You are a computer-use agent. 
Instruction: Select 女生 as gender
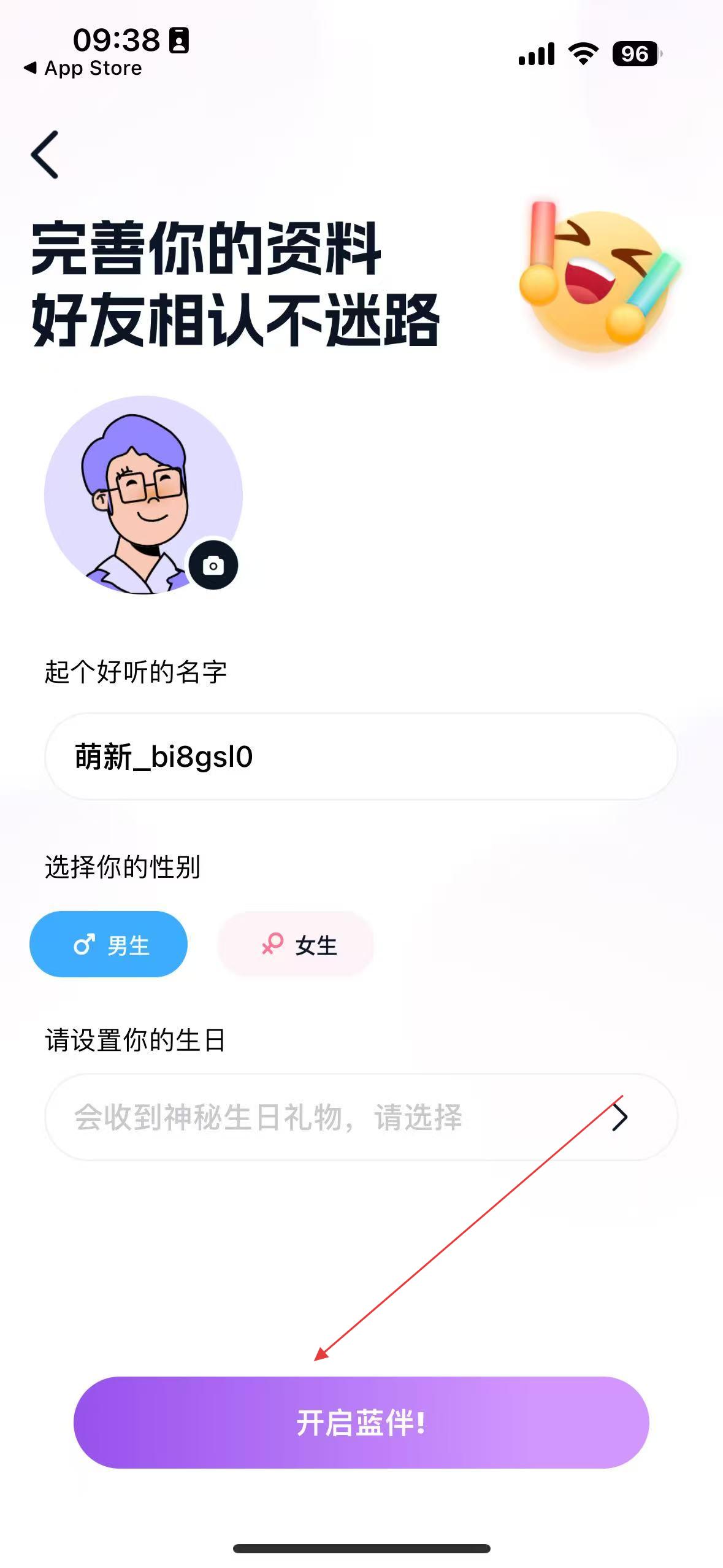296,944
